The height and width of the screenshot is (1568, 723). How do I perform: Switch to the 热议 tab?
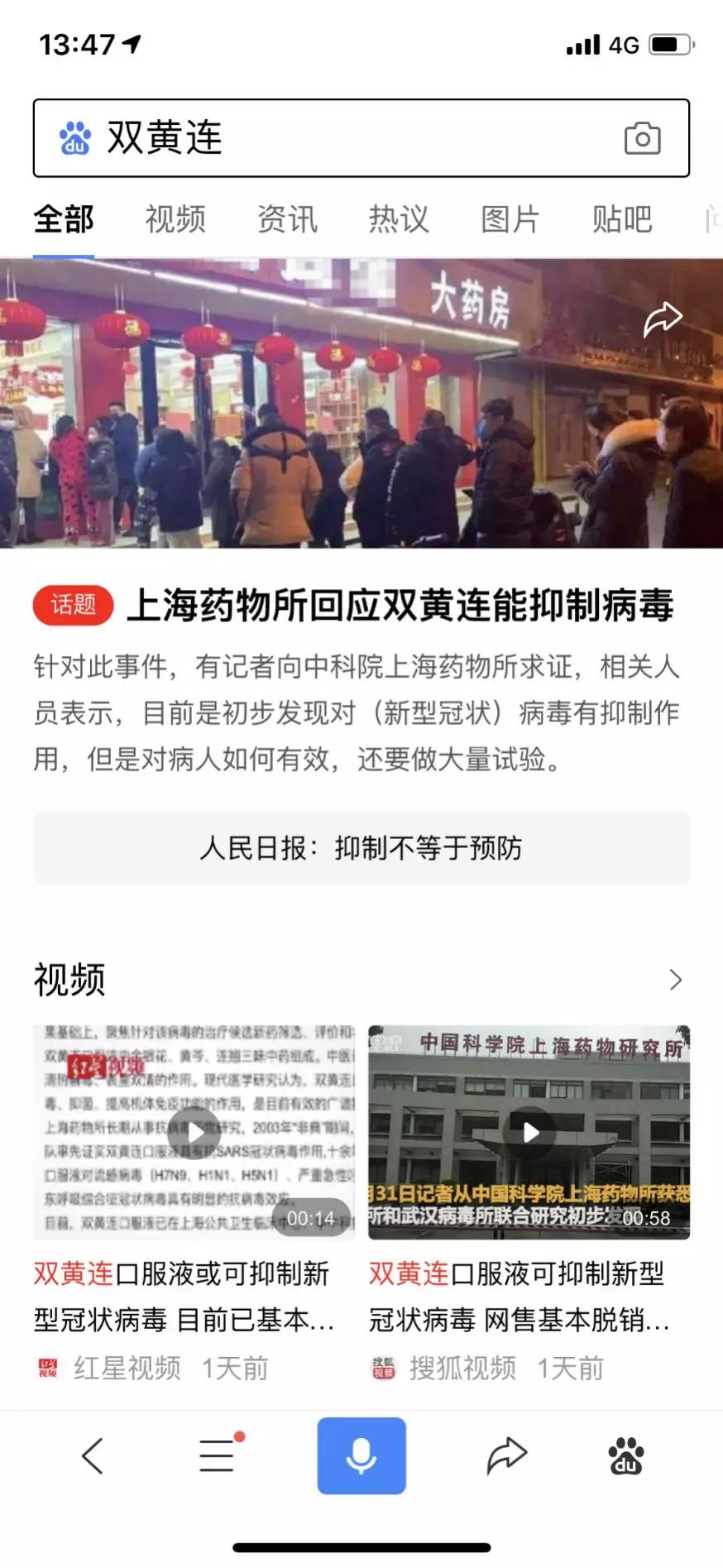pyautogui.click(x=399, y=220)
